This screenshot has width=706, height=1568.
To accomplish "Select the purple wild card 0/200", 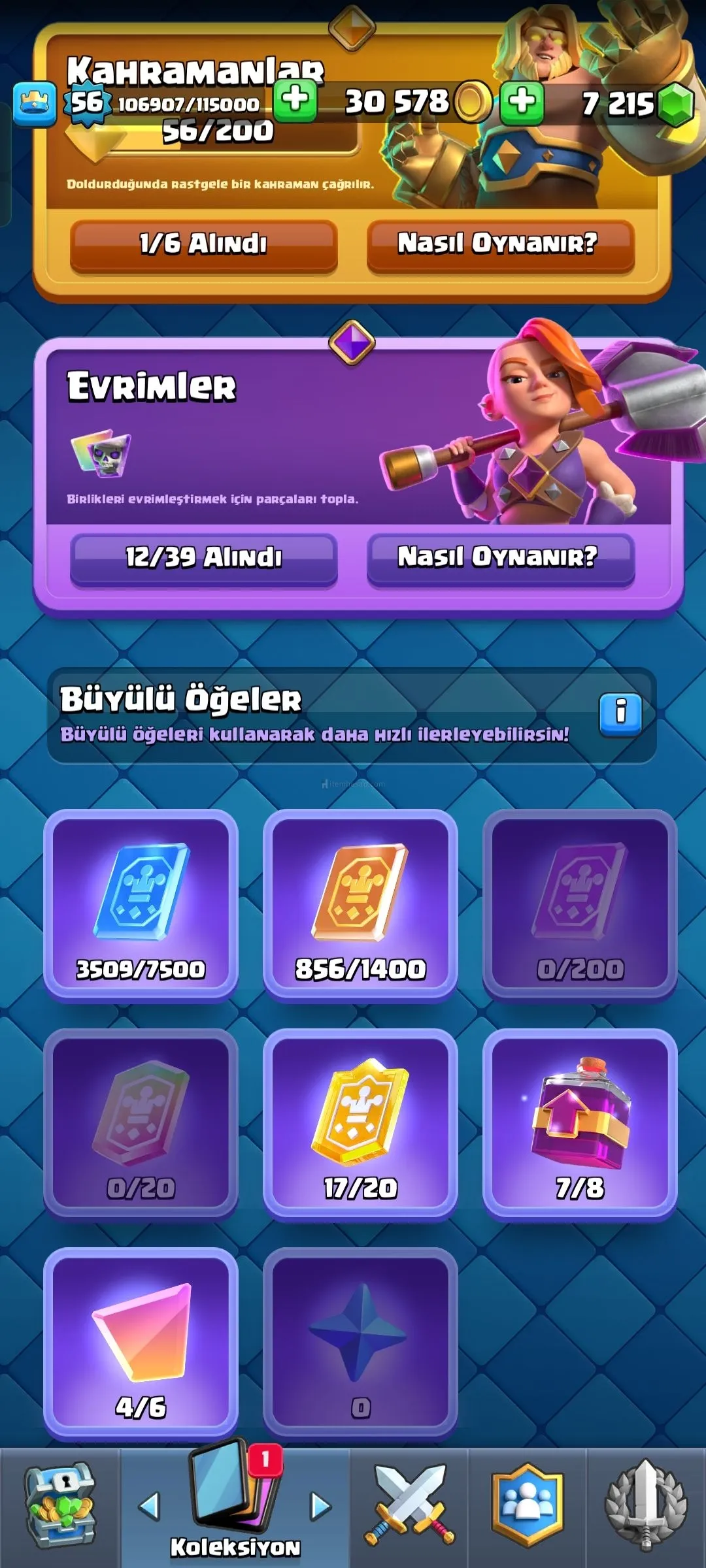I will tap(579, 905).
